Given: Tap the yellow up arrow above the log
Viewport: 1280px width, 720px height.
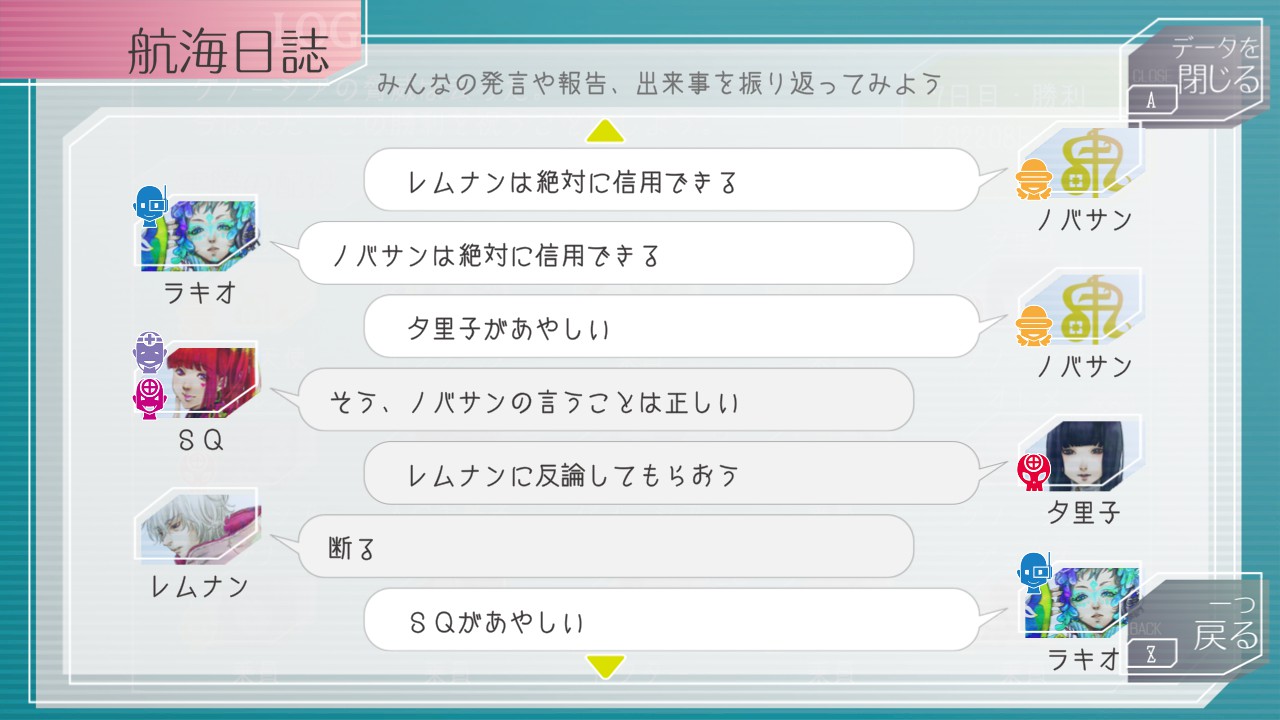Looking at the screenshot, I should click(605, 131).
